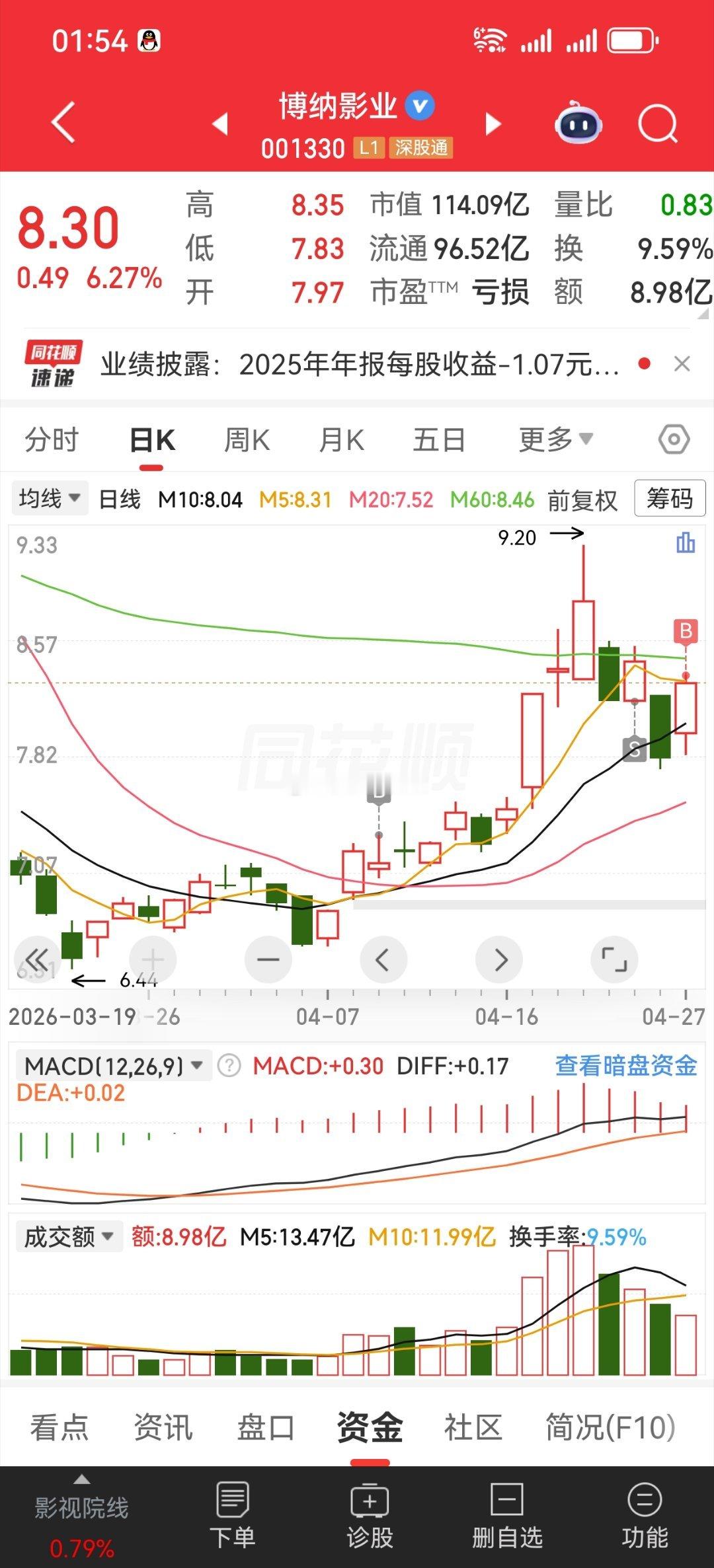Expand the 更多 chart period dropdown
This screenshot has height=1568, width=714.
[555, 438]
